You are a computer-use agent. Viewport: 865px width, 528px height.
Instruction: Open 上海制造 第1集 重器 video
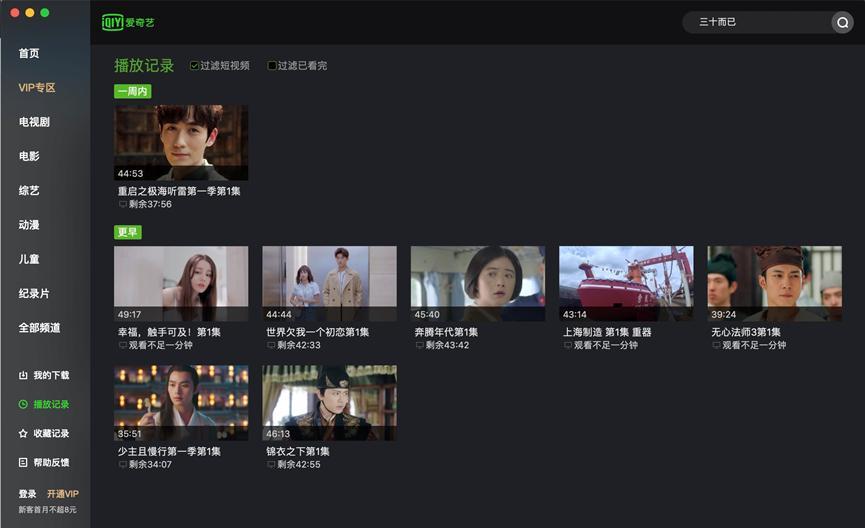(x=626, y=283)
